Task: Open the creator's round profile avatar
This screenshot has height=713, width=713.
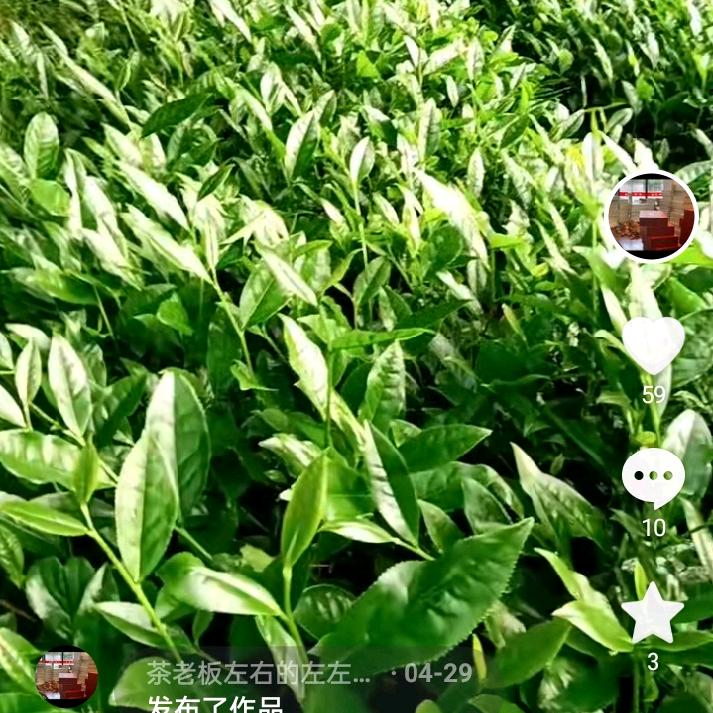Action: pyautogui.click(x=652, y=216)
